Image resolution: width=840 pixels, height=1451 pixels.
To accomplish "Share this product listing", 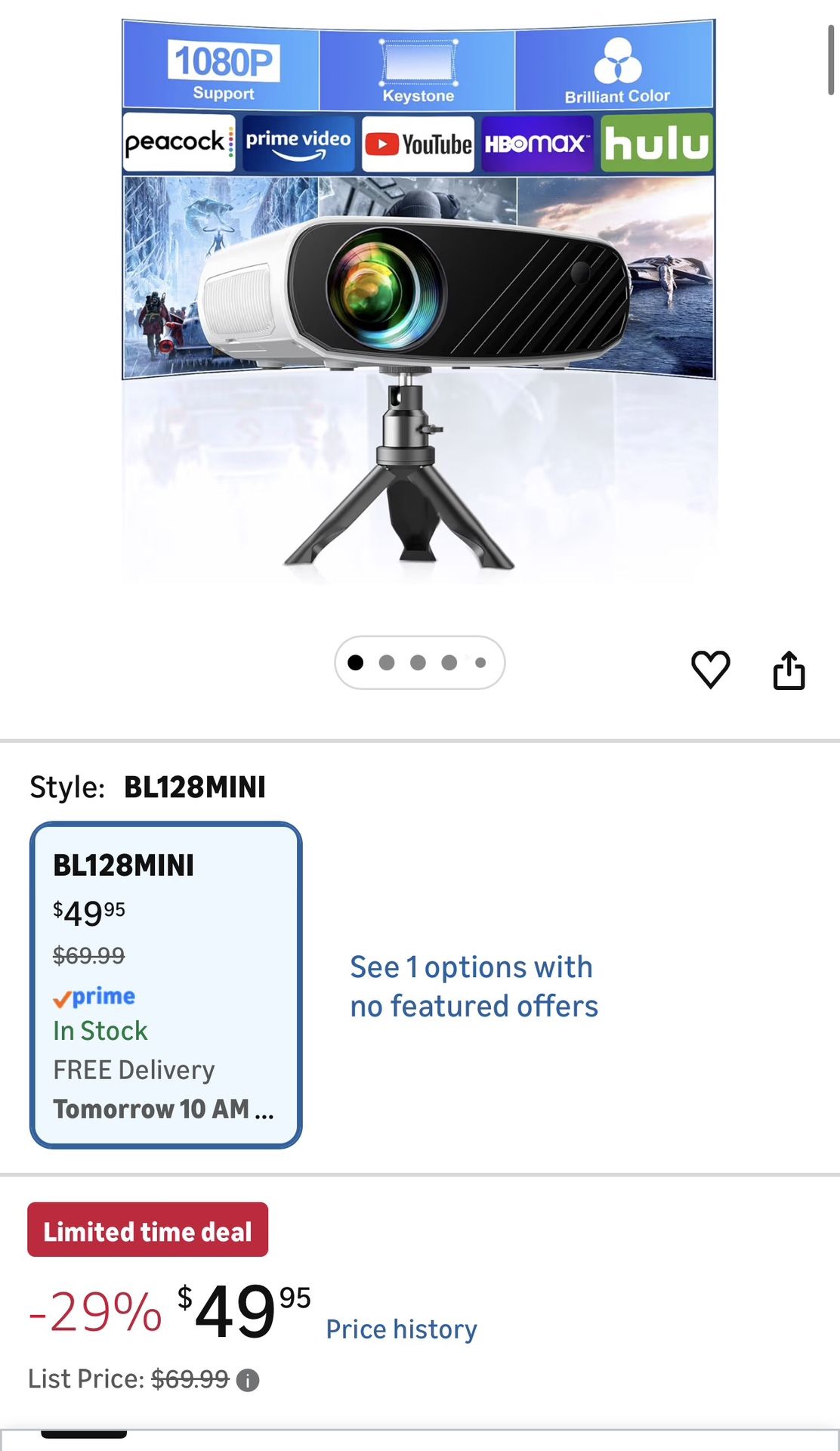I will tap(789, 670).
